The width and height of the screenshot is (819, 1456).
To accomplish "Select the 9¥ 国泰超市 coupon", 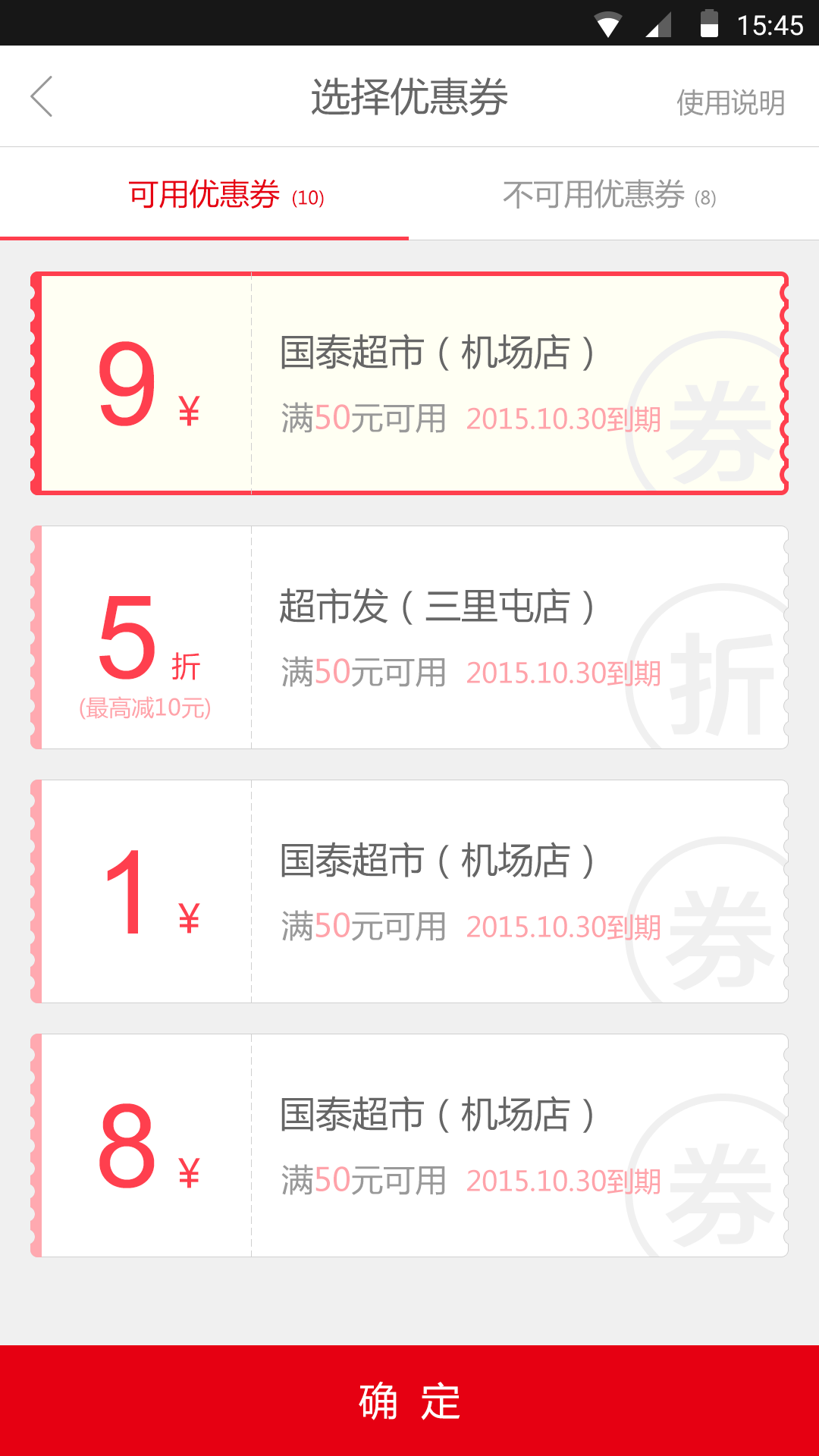I will pos(409,383).
